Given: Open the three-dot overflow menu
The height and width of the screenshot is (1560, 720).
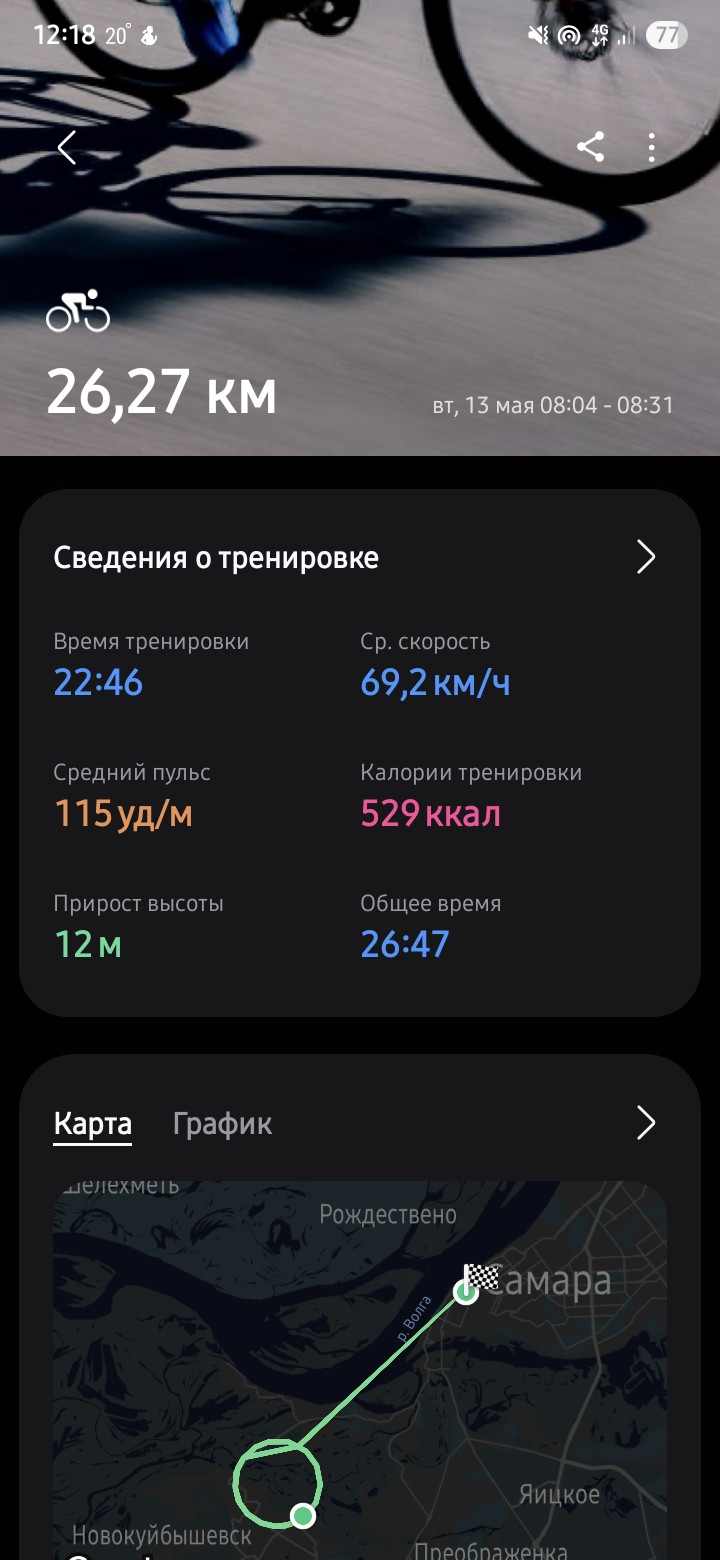Looking at the screenshot, I should (x=651, y=148).
